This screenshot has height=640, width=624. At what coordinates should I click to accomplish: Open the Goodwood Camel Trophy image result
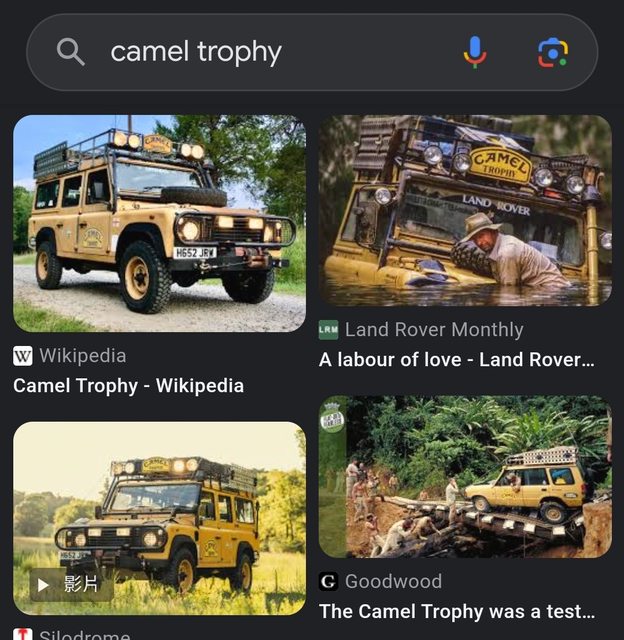click(x=465, y=477)
